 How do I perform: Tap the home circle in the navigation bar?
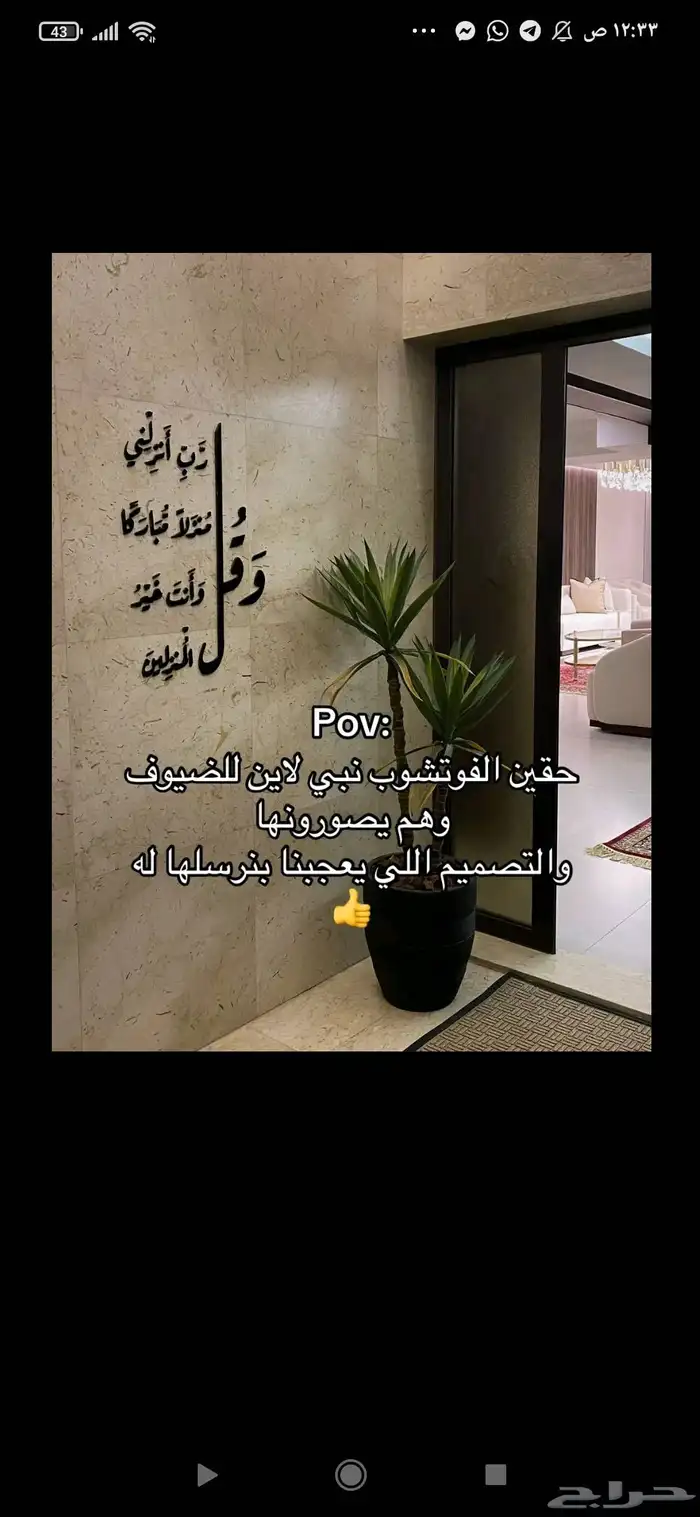tap(351, 1474)
